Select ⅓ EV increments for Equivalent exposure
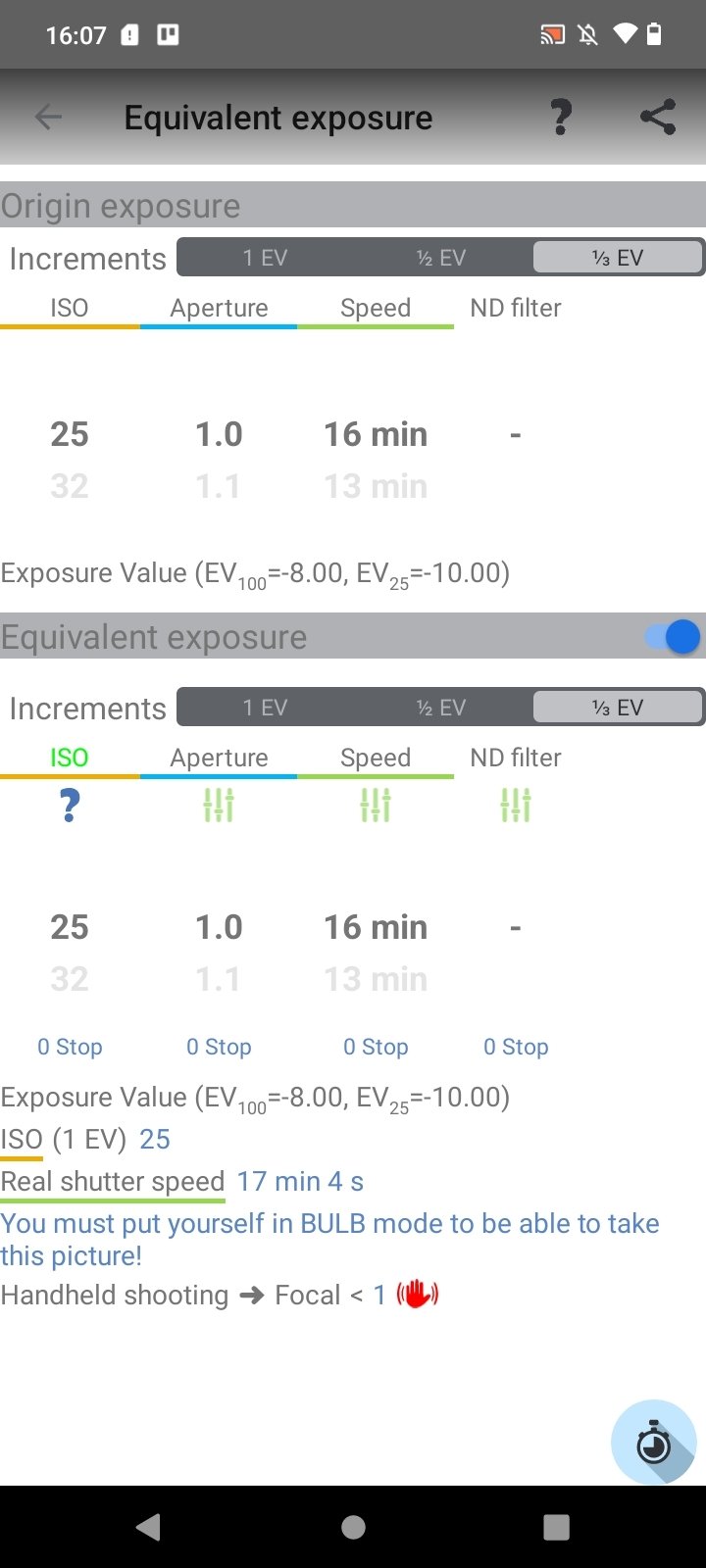 point(618,708)
